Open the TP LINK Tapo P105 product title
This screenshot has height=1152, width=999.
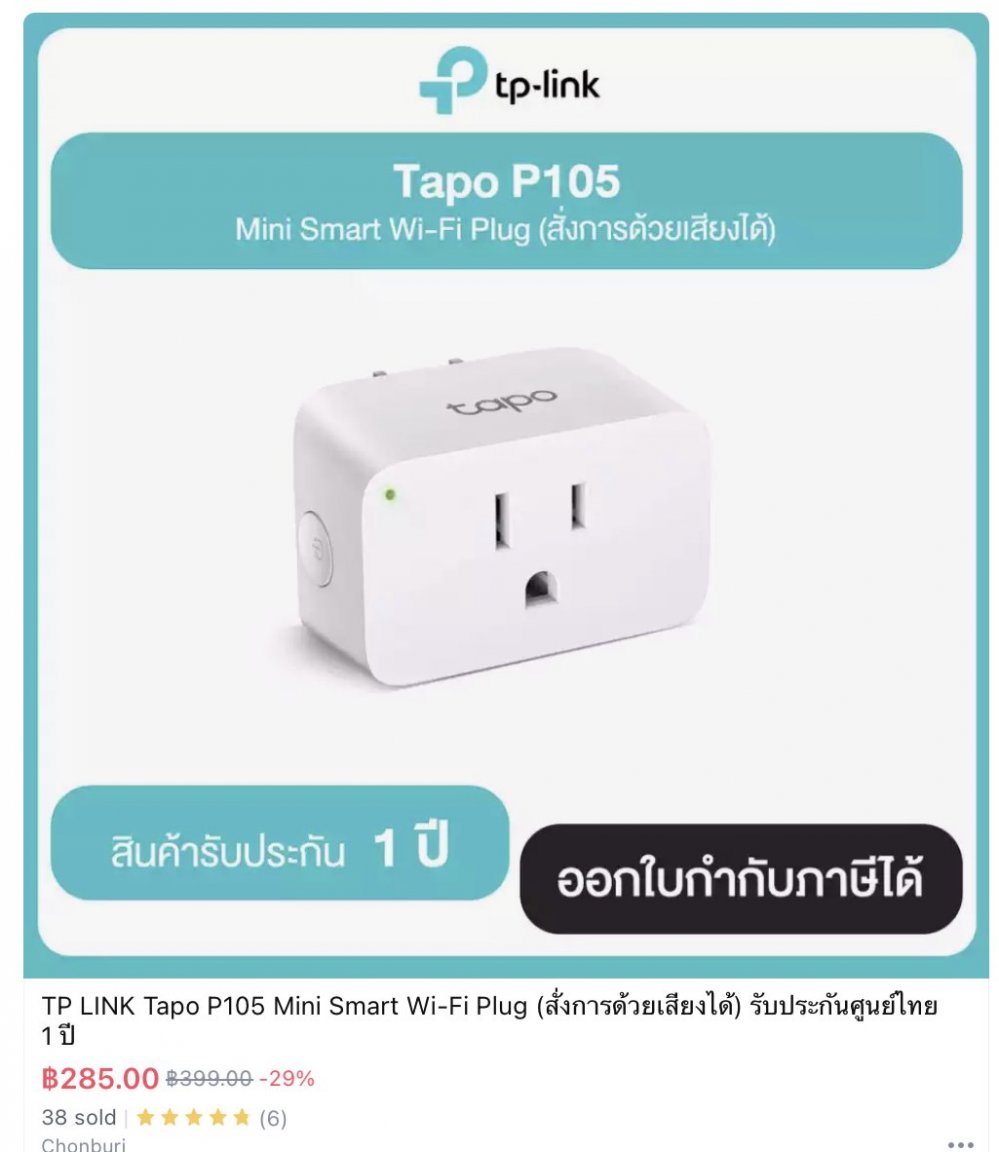489,1019
